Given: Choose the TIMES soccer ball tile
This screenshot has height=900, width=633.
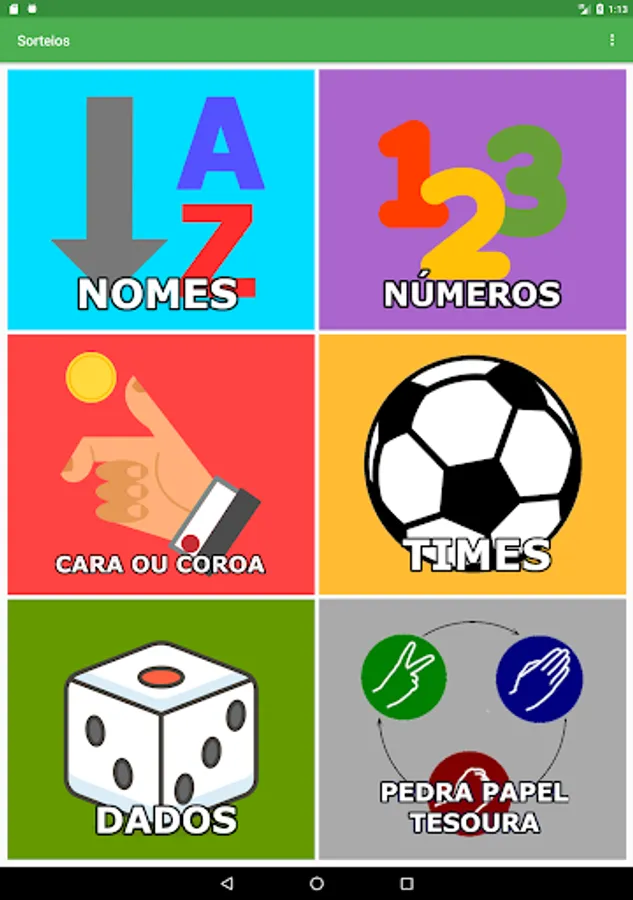Looking at the screenshot, I should (472, 464).
